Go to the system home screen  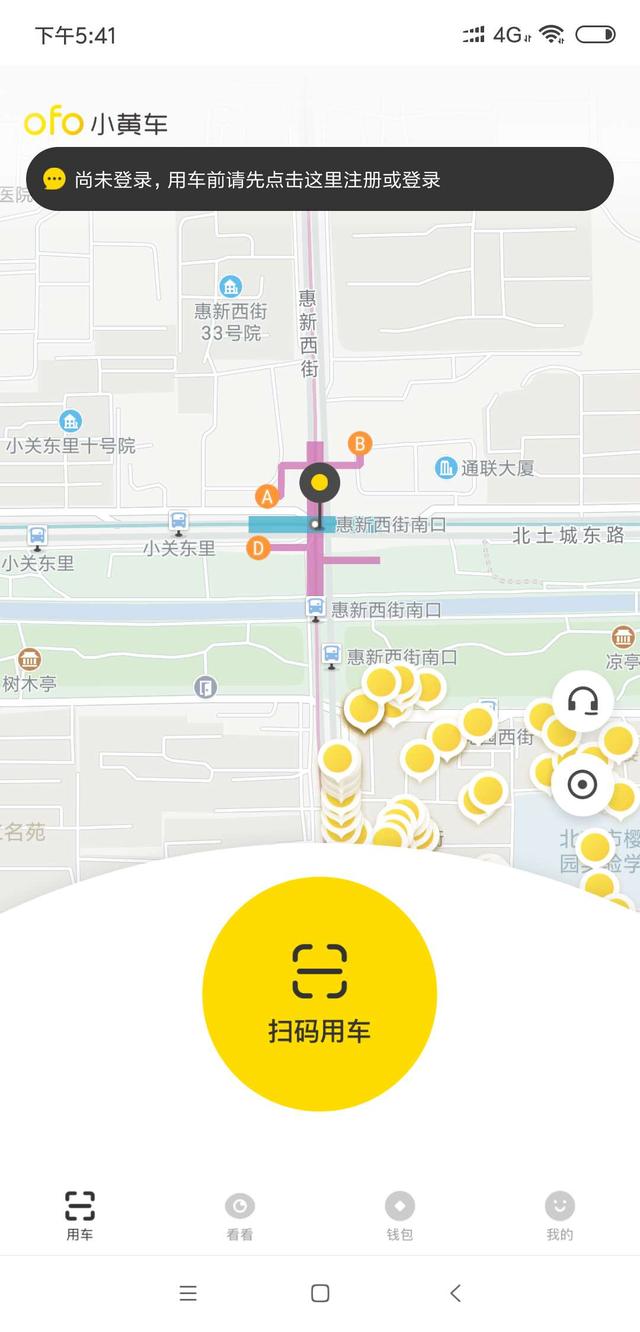320,1293
